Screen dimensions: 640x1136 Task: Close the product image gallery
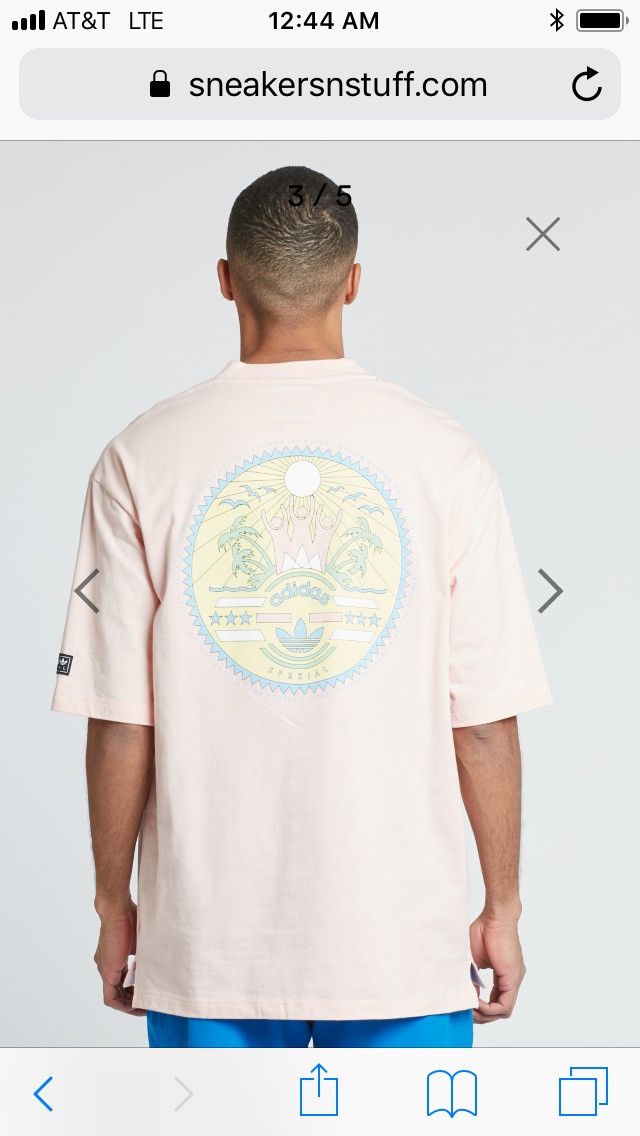543,234
